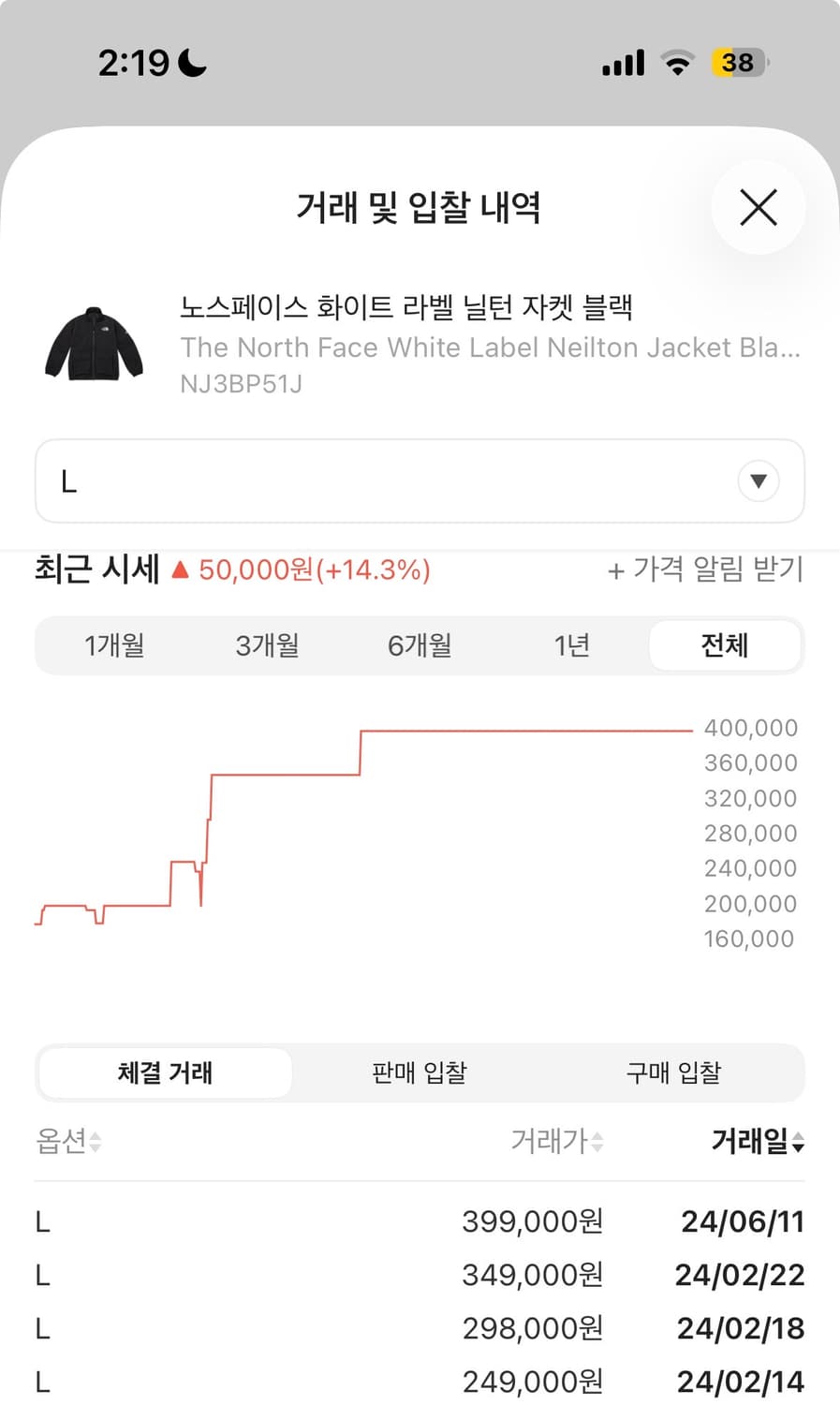Tap the plus icon beside 가격 알림 받기

click(615, 569)
